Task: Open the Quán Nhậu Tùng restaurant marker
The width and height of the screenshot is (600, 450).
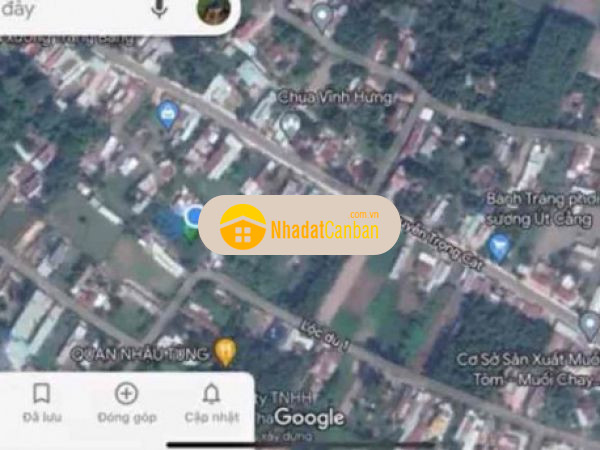Action: coord(226,351)
